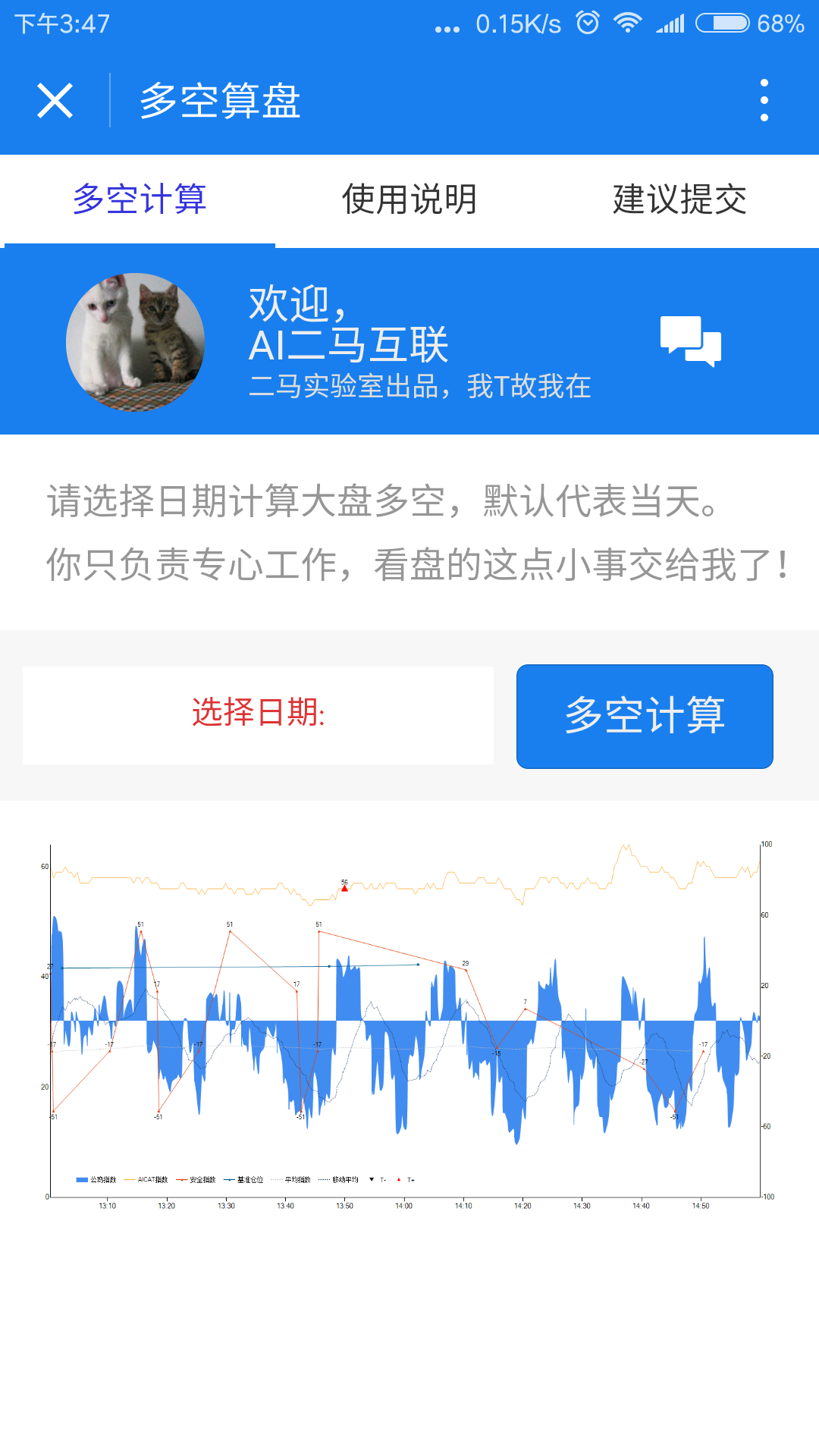819x1456 pixels.
Task: Switch to the 多空计算 tab
Action: click(x=140, y=199)
